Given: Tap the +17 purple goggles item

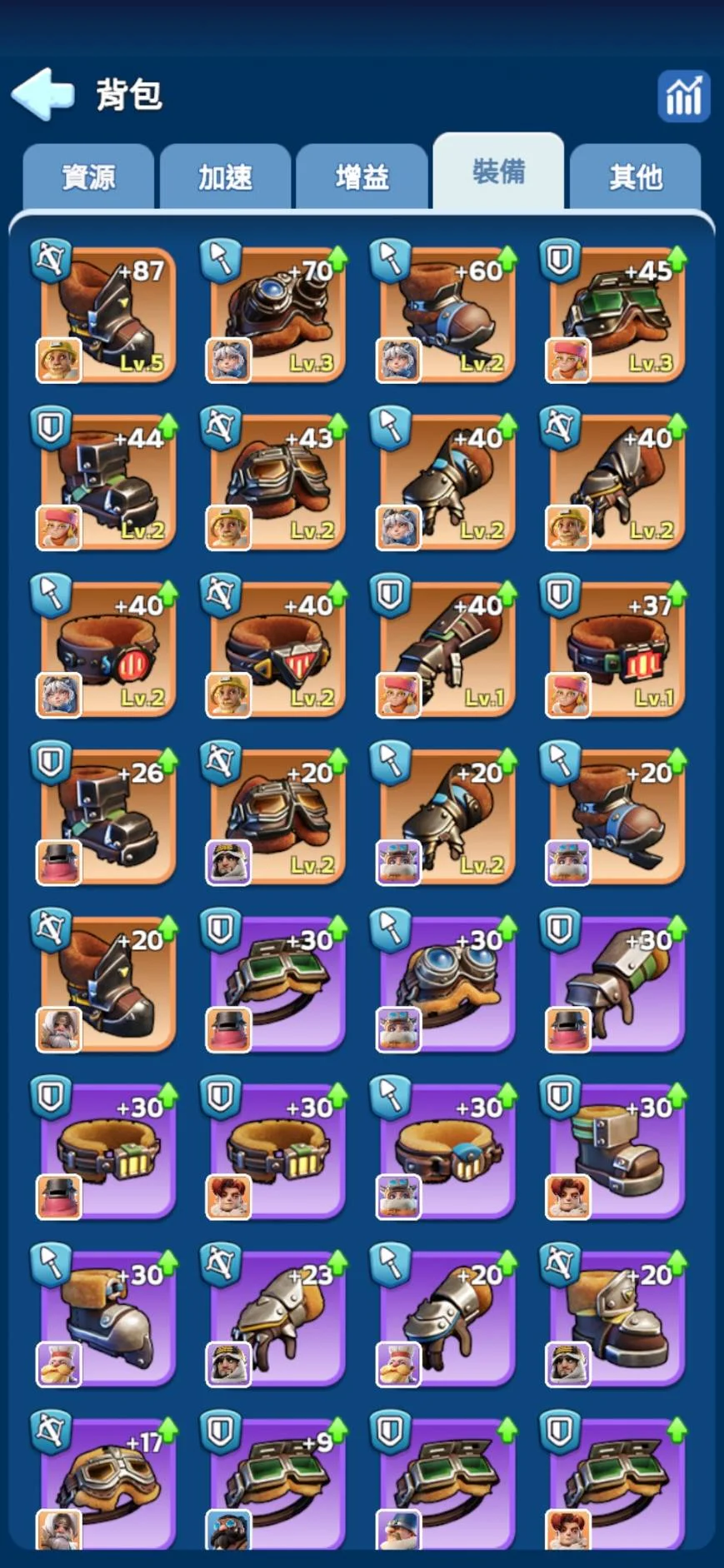Looking at the screenshot, I should pos(107,1482).
